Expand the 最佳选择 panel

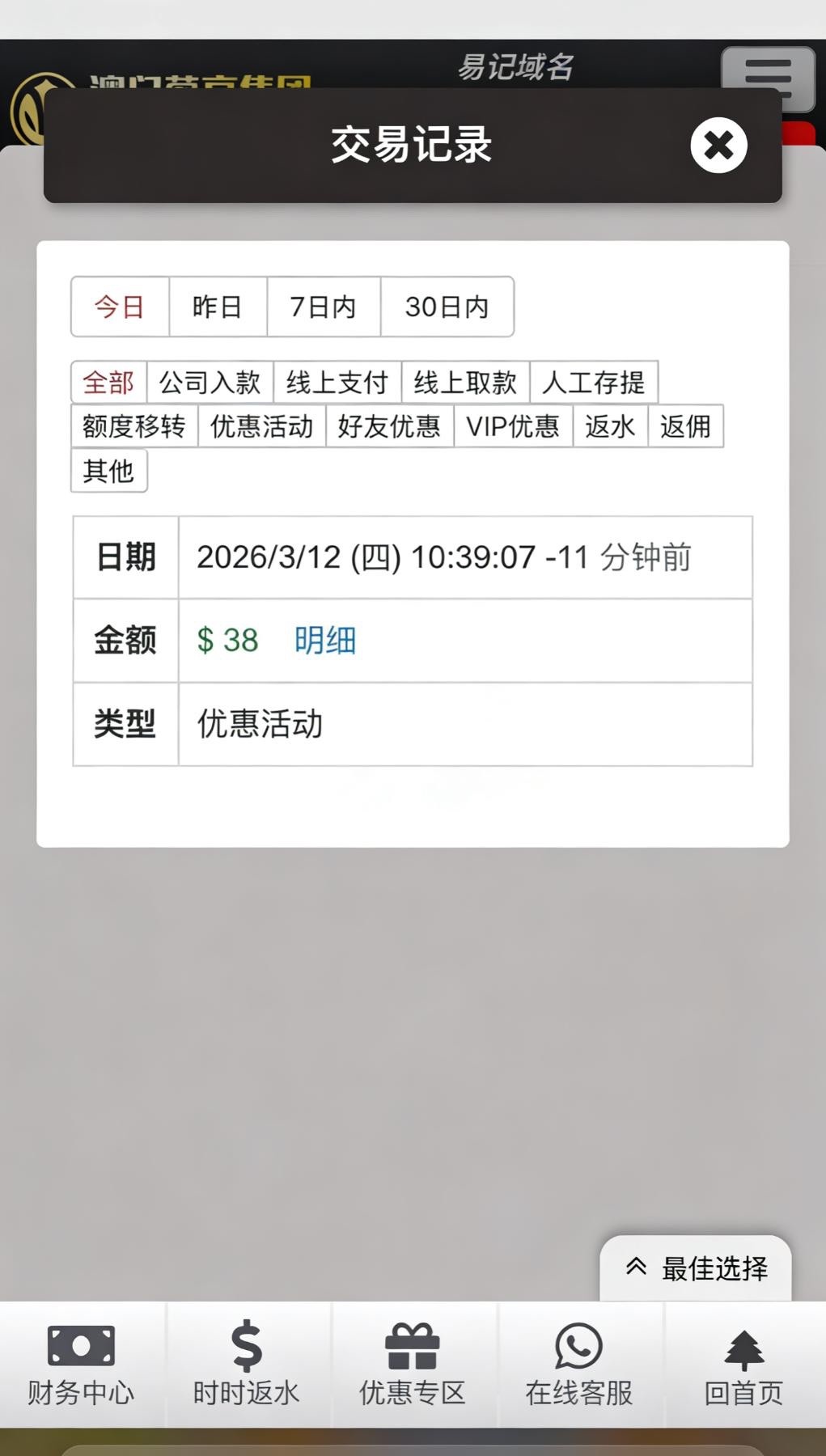pos(696,1268)
